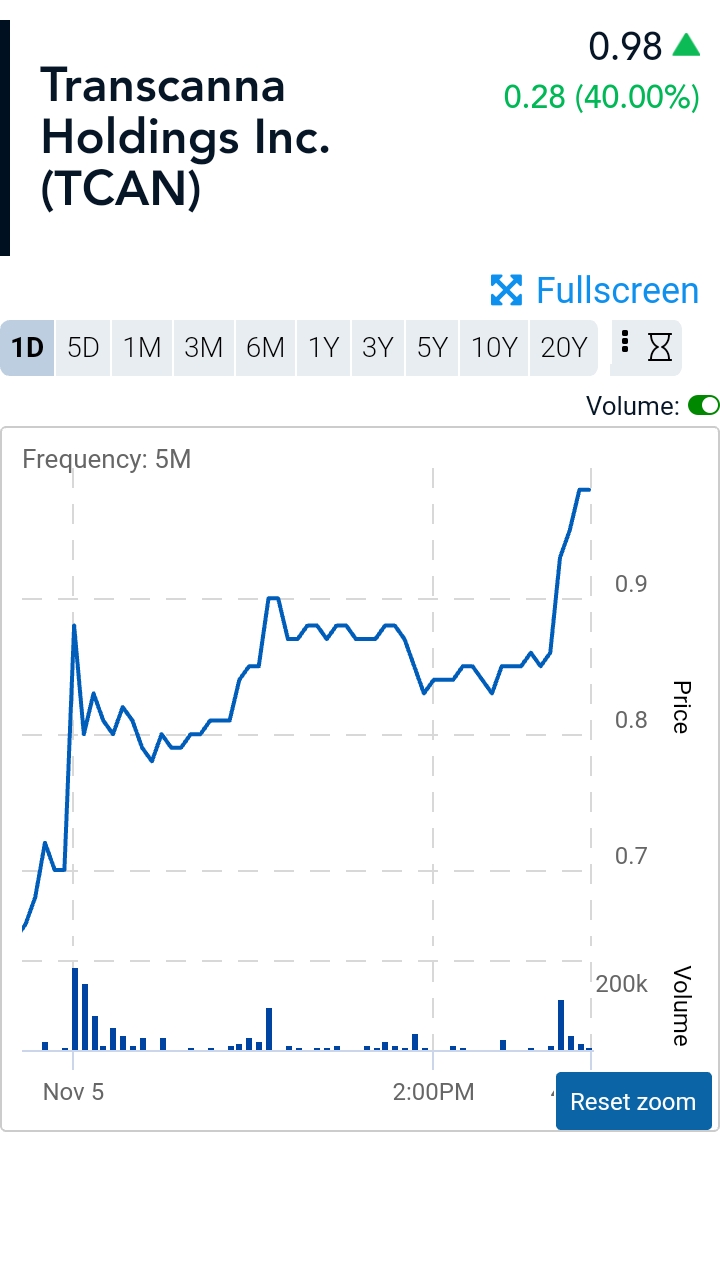Screen dimensions: 720x1280
Task: Tap the Reset zoom button
Action: coord(633,1102)
